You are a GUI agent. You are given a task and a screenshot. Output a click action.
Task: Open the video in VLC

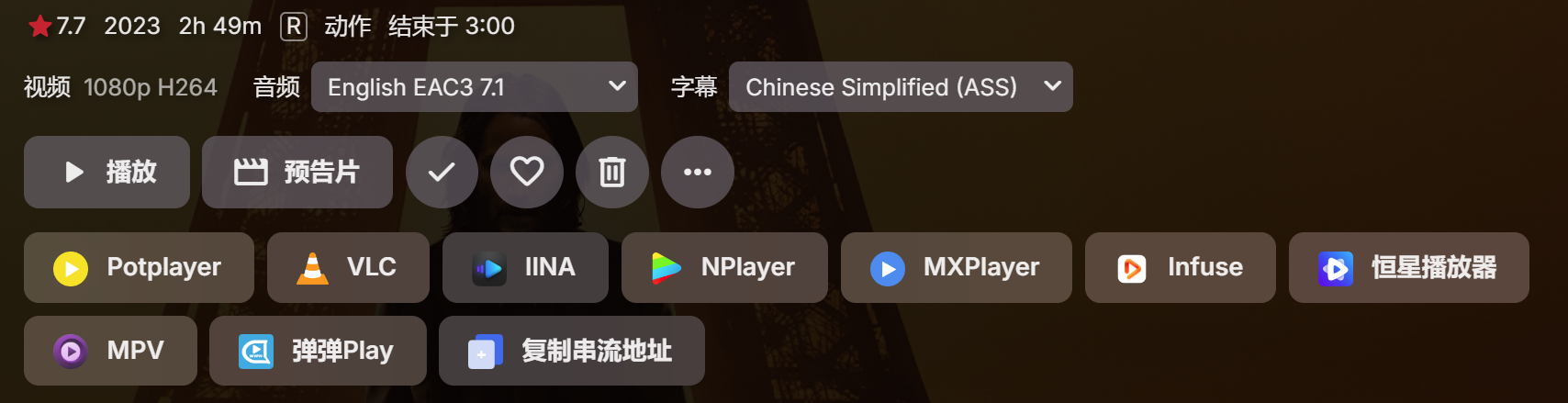[348, 267]
